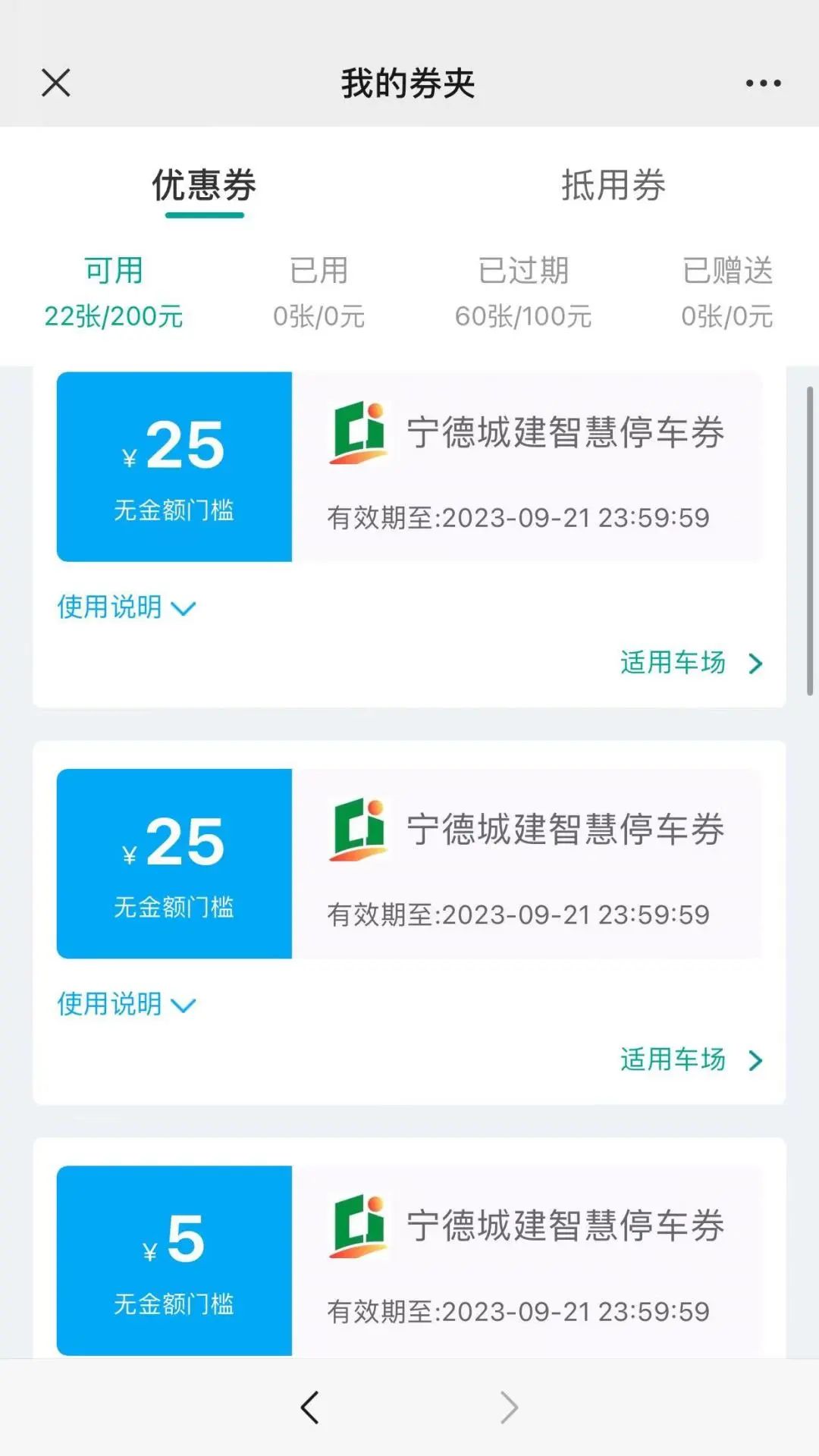This screenshot has height=1456, width=819.
Task: Switch to the 已用 coupons list
Action: pyautogui.click(x=318, y=293)
